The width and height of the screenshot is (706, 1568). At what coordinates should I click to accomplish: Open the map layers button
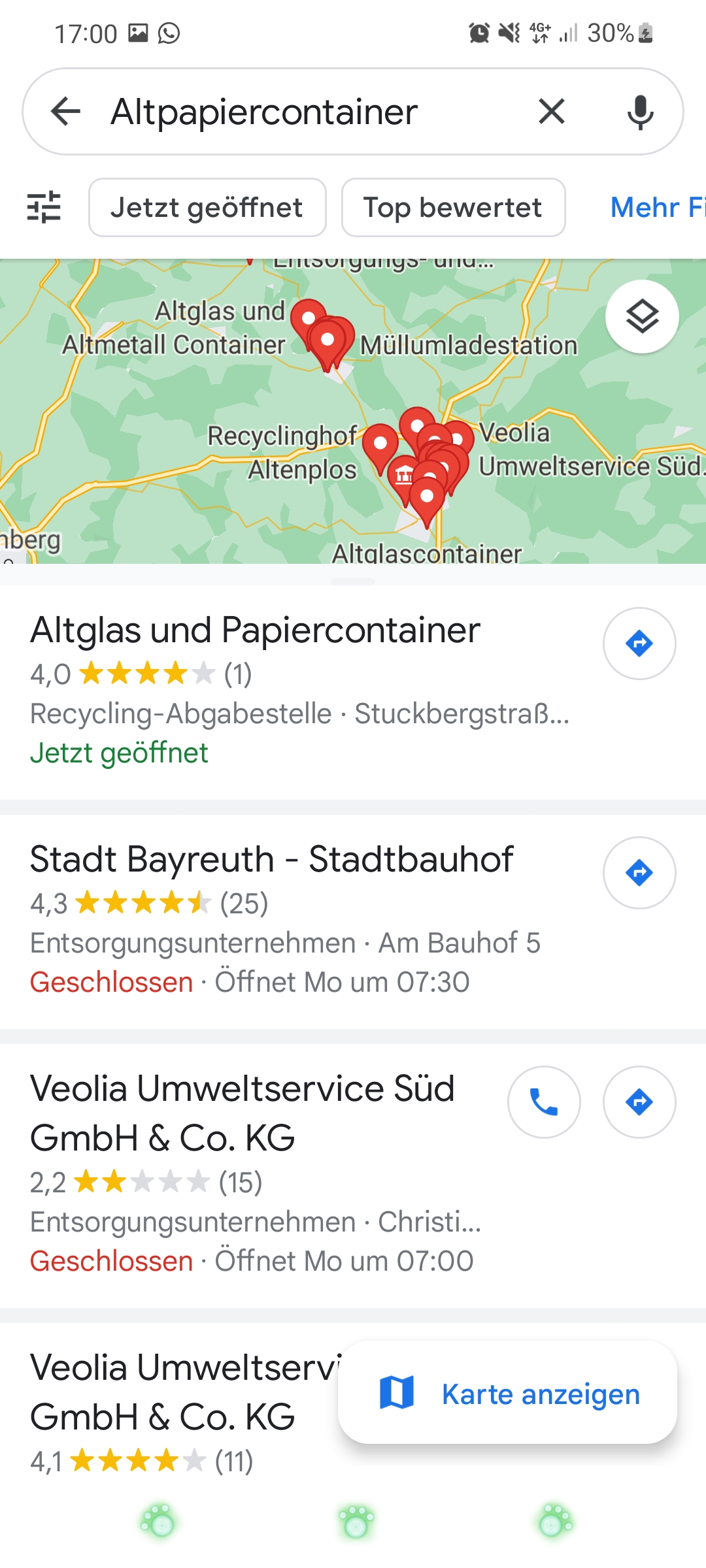[x=642, y=317]
